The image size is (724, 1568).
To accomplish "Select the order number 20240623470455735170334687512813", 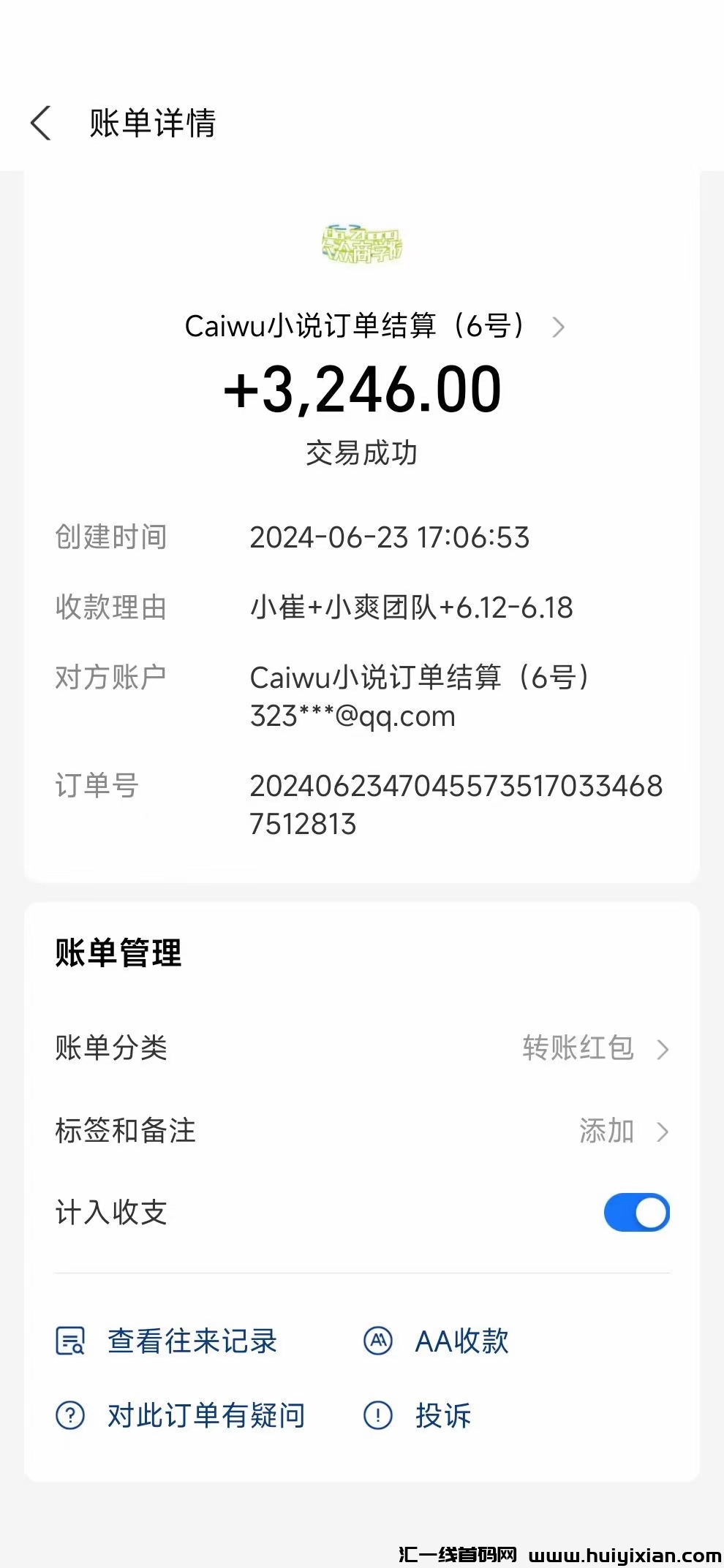I will 455,804.
